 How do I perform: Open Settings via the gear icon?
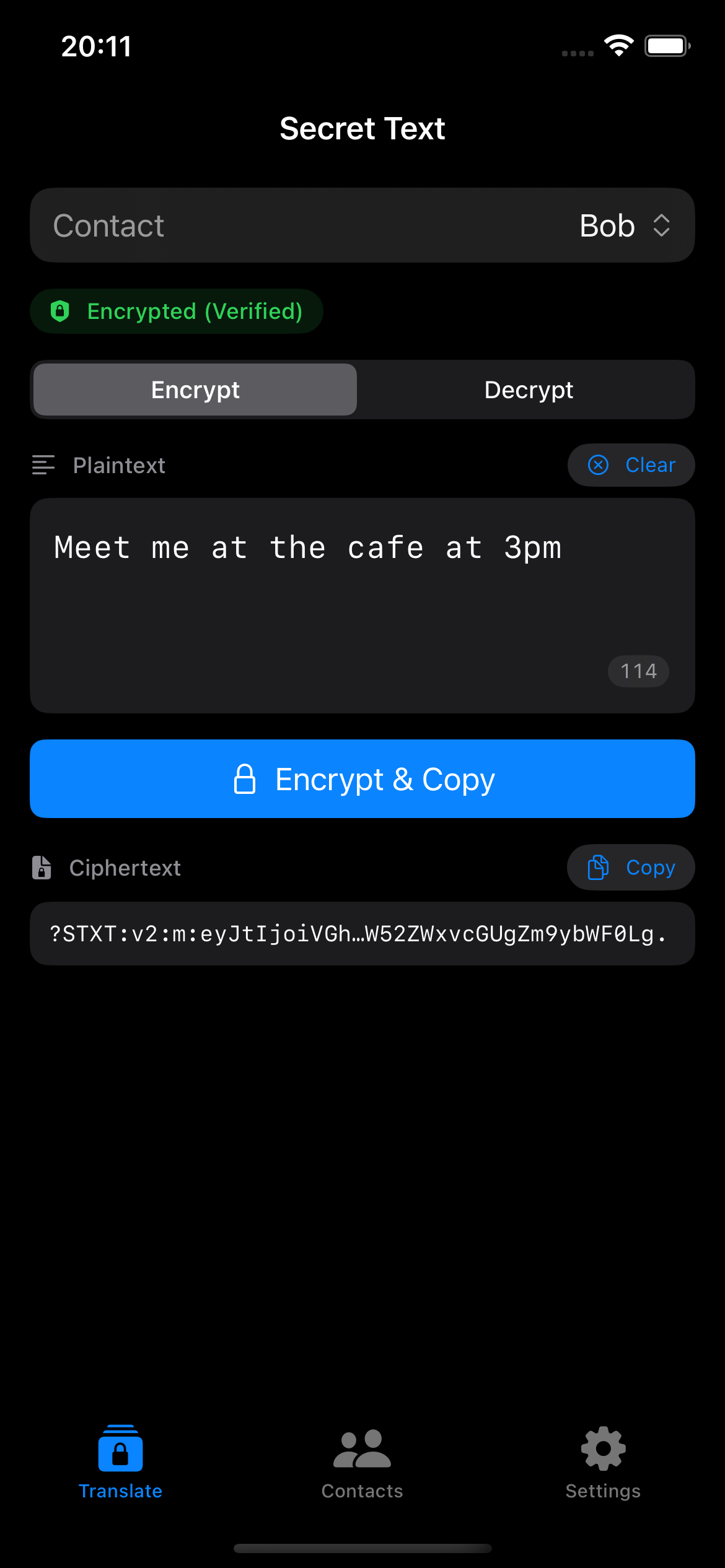pos(602,1448)
